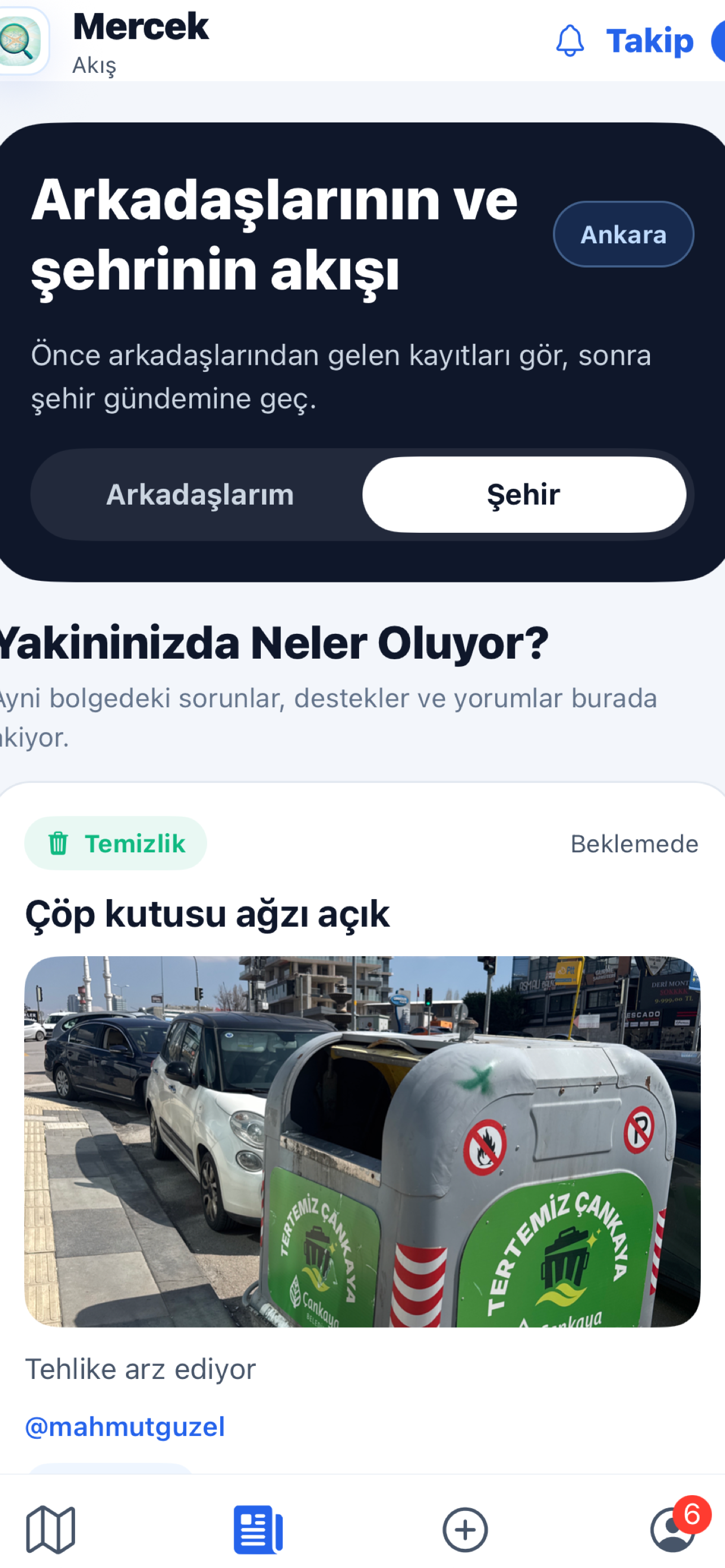Tap the trash icon on the Temizlik badge

(57, 843)
